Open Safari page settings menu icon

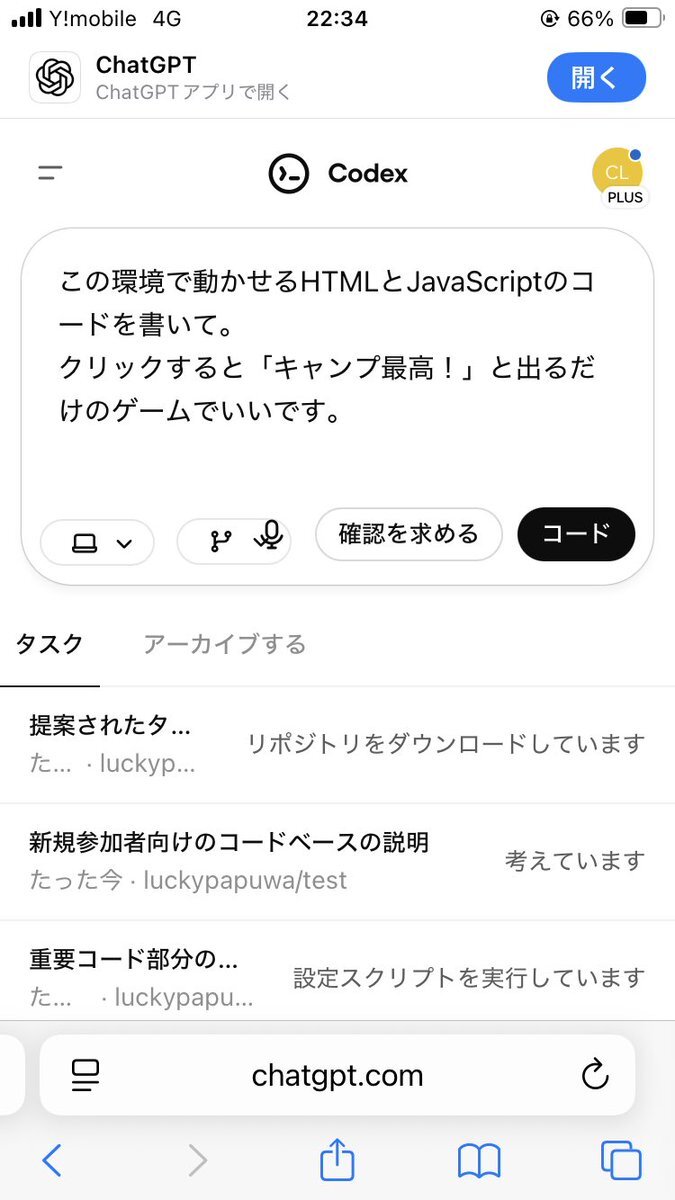[x=87, y=1075]
